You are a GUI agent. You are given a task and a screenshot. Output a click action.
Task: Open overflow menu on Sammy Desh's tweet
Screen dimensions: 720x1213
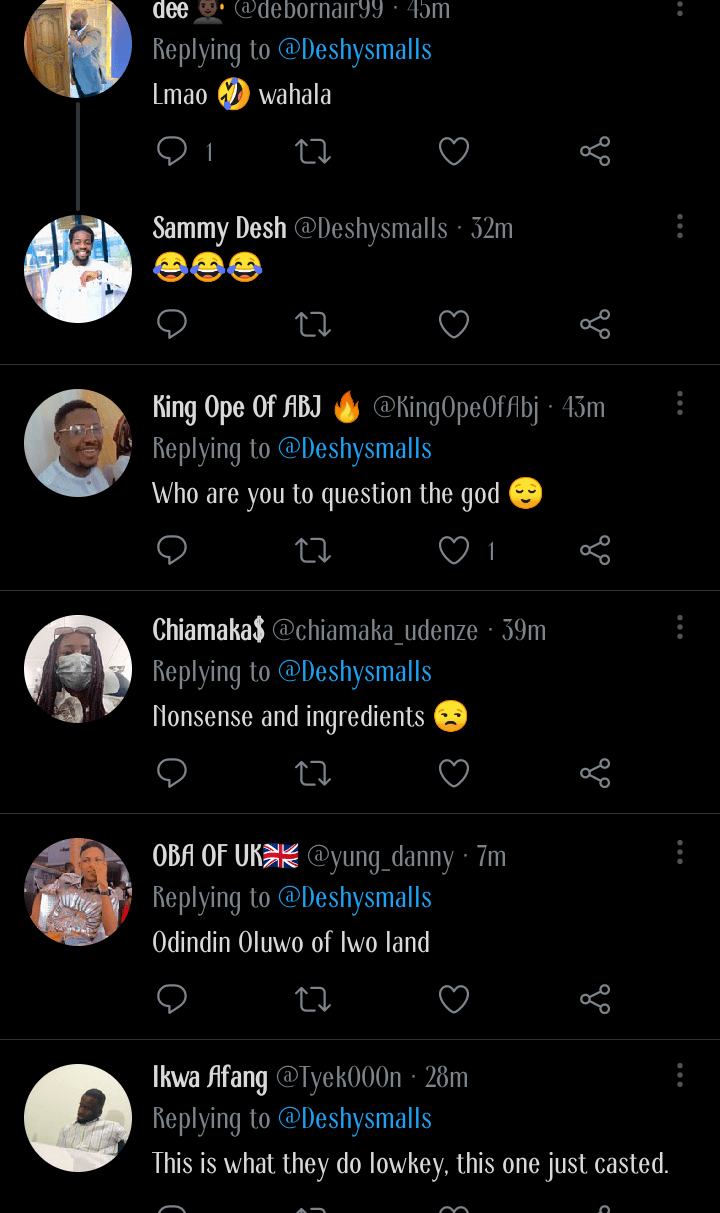[680, 226]
